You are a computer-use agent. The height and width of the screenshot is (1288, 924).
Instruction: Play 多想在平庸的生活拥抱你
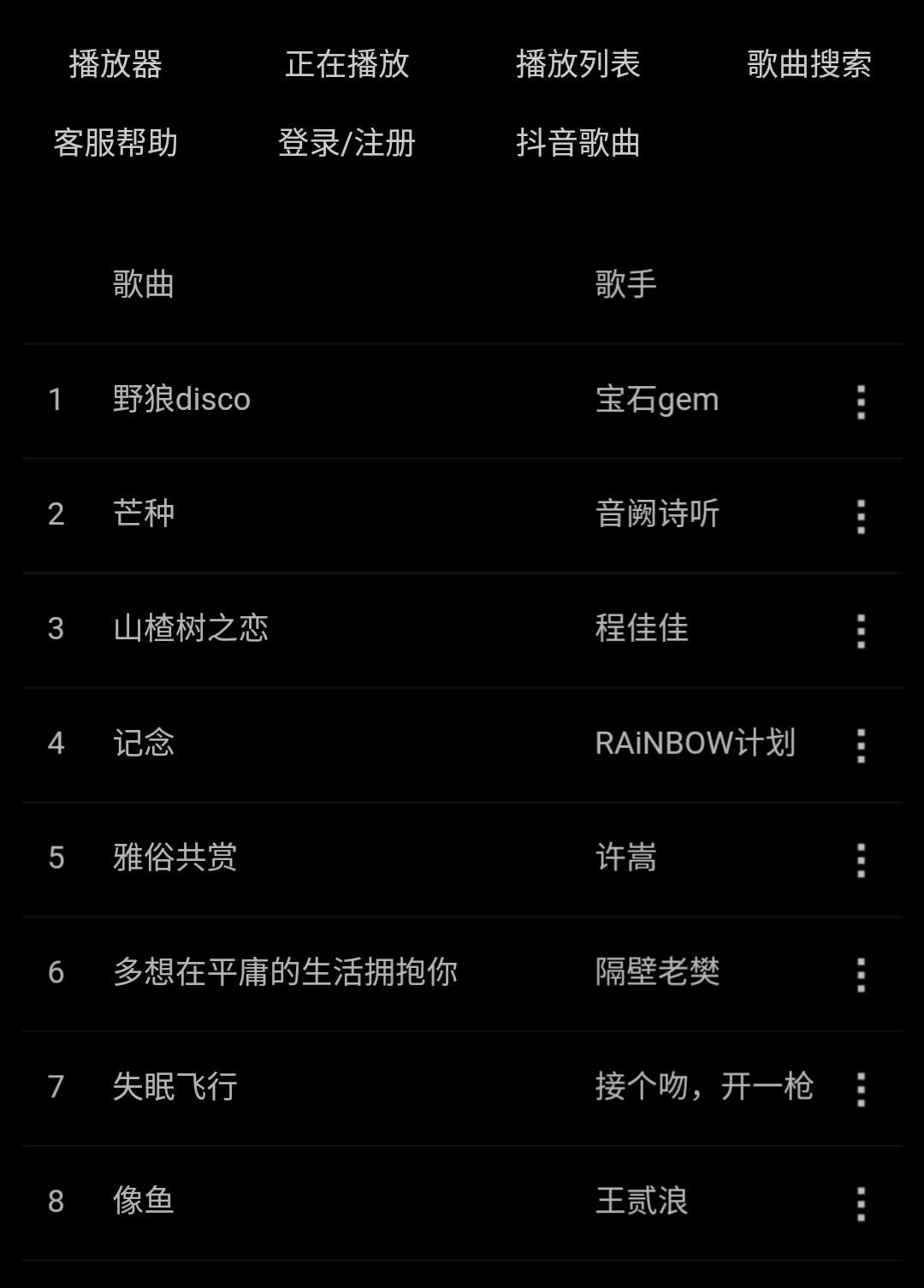[x=285, y=972]
